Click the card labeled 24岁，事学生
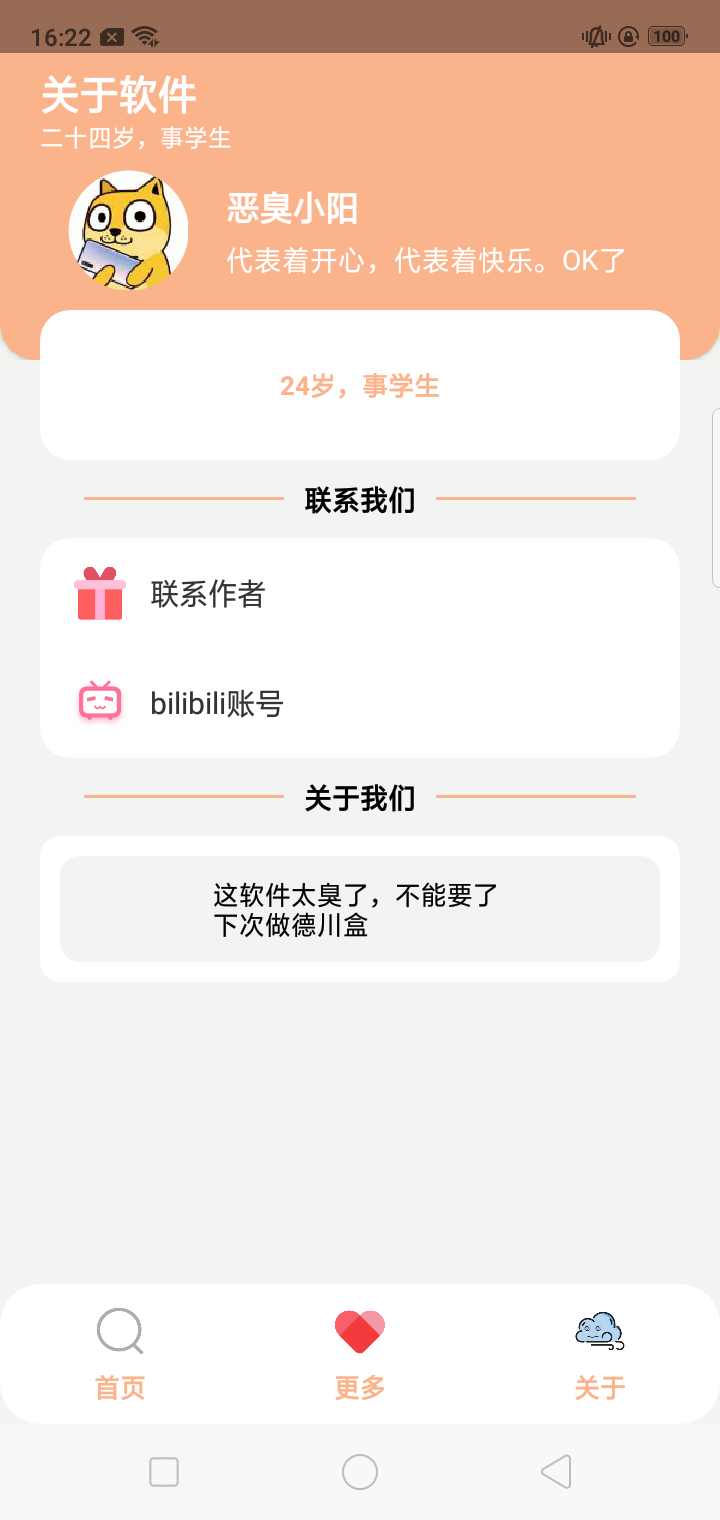720x1520 pixels. (x=360, y=385)
